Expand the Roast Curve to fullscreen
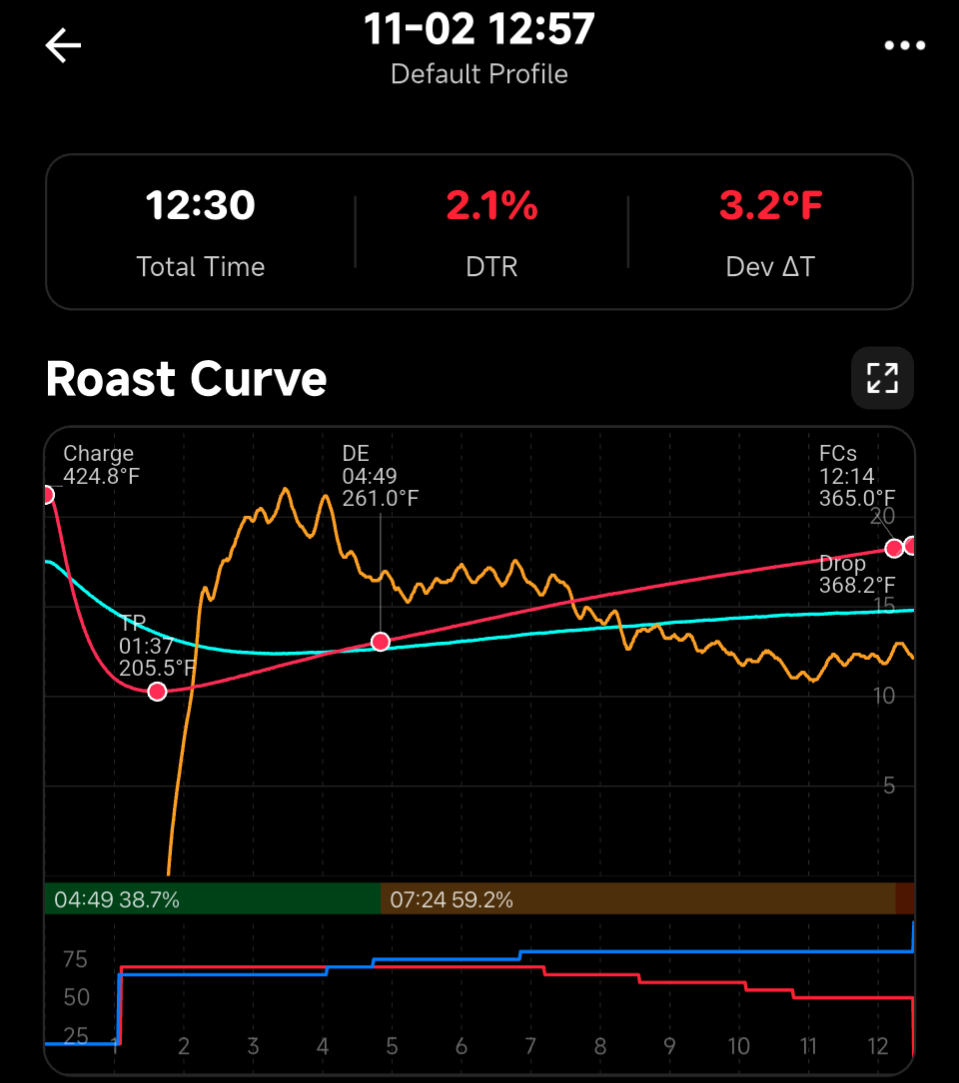The height and width of the screenshot is (1083, 959). 881,378
